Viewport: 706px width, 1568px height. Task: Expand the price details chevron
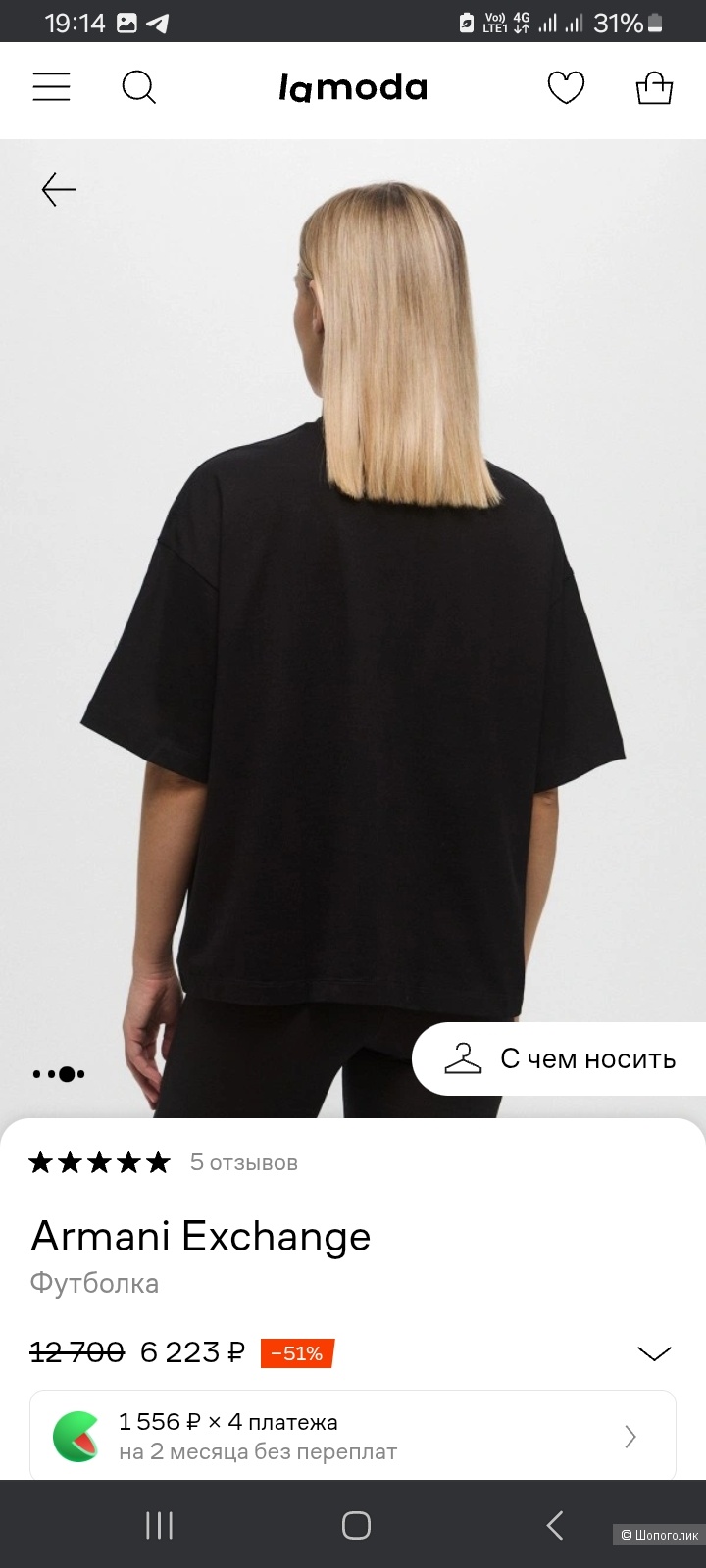point(654,1353)
